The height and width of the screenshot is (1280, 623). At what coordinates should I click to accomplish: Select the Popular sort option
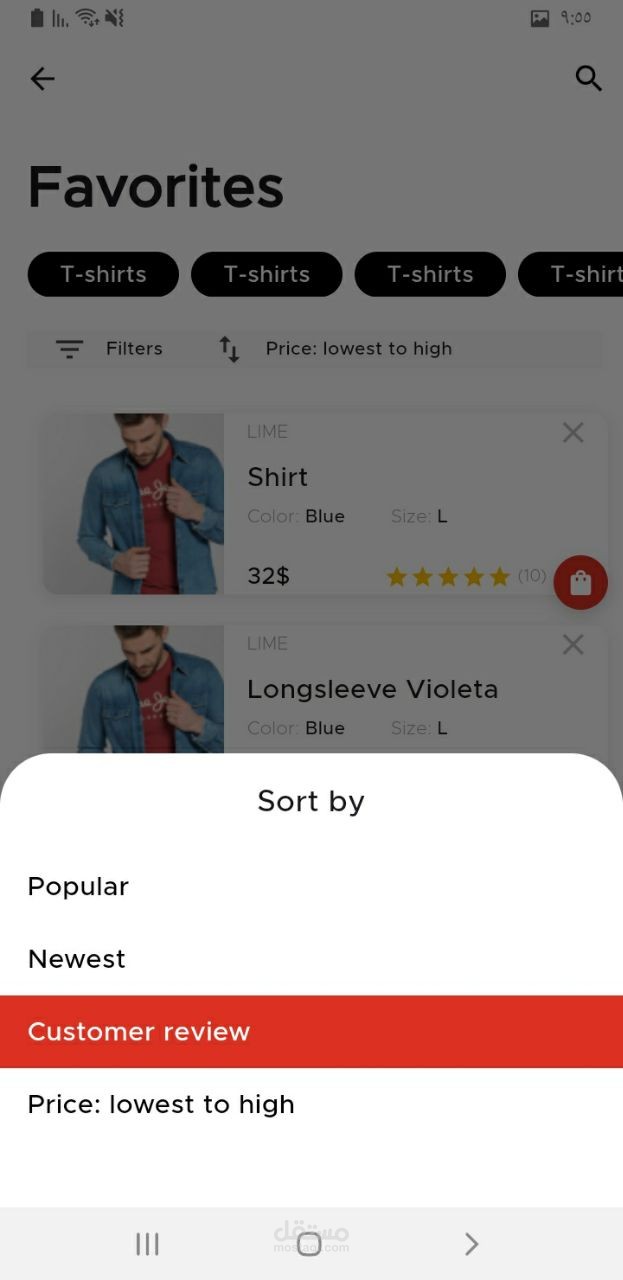pyautogui.click(x=79, y=887)
